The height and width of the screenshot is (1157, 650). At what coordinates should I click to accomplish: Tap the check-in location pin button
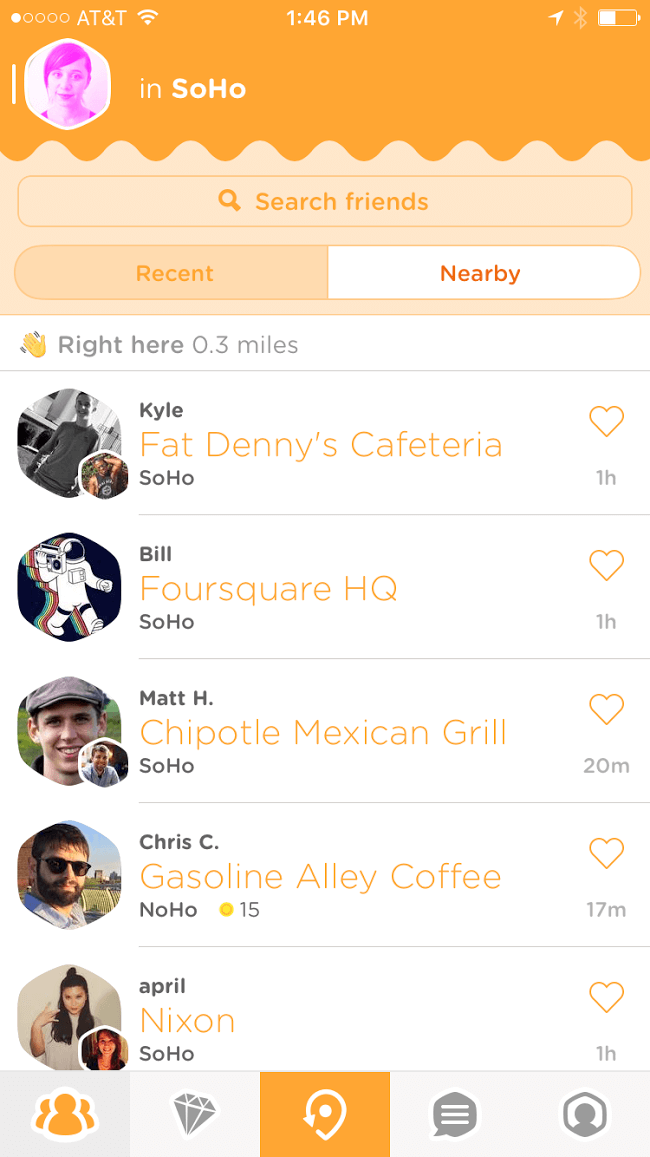pos(325,1114)
